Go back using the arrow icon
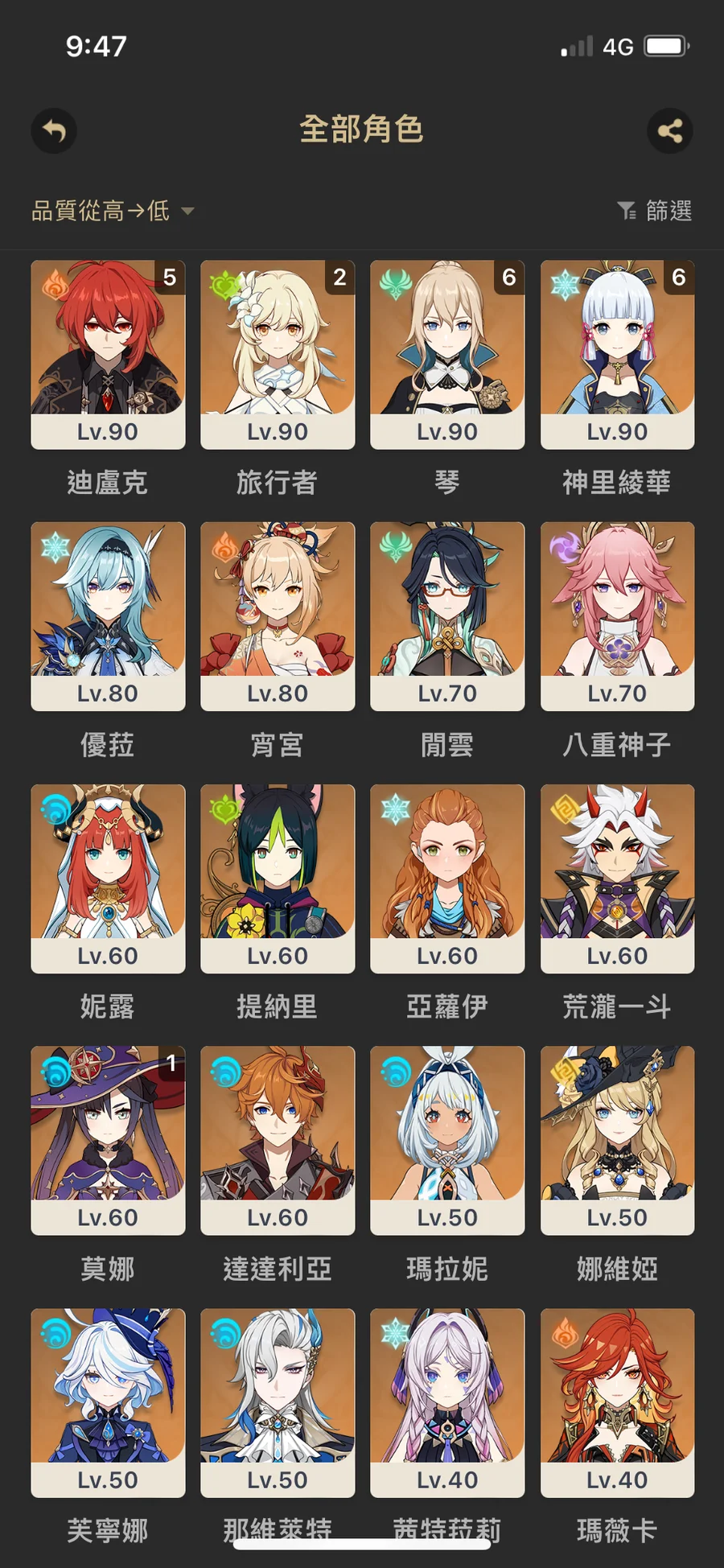724x1568 pixels. 54,130
